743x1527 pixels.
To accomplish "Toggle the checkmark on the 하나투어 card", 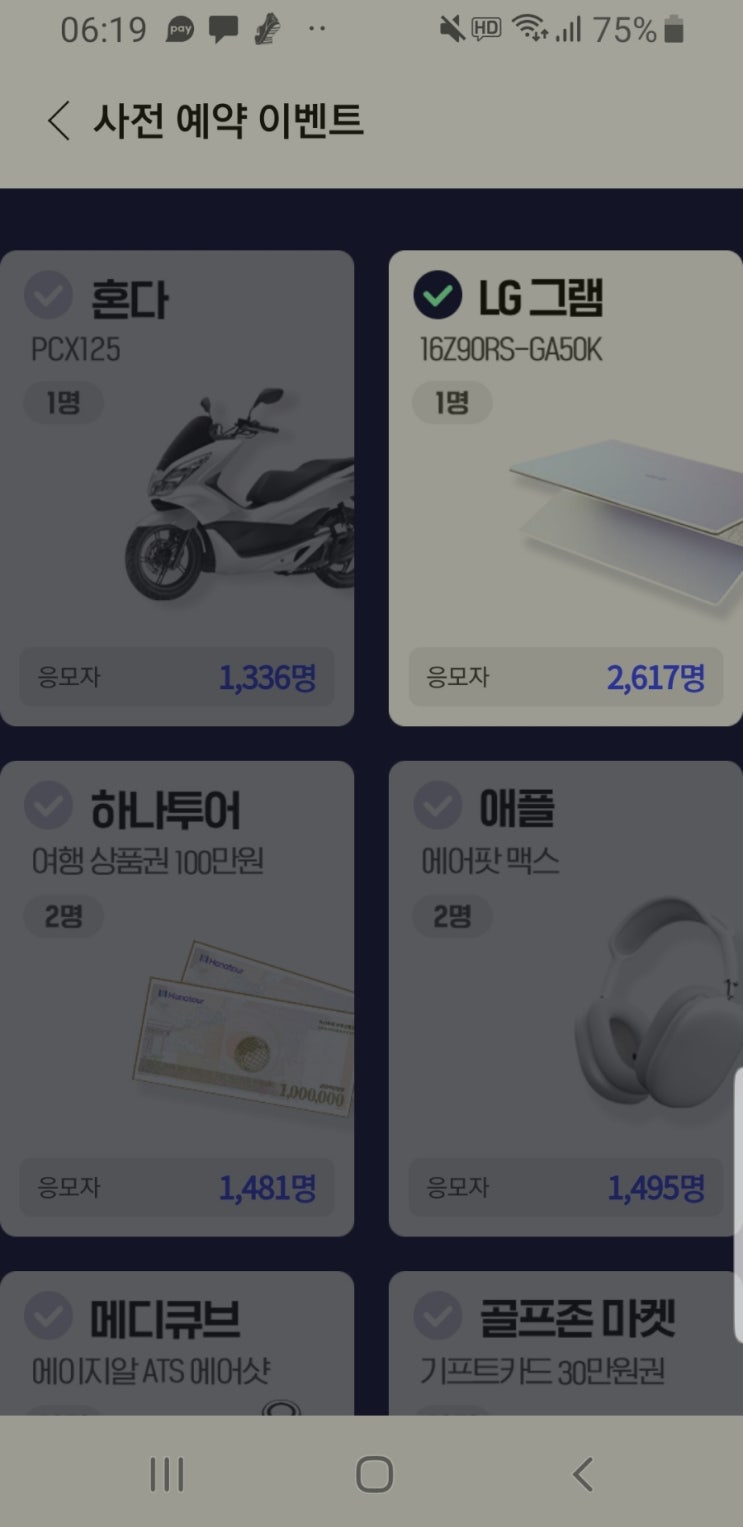I will pyautogui.click(x=47, y=806).
